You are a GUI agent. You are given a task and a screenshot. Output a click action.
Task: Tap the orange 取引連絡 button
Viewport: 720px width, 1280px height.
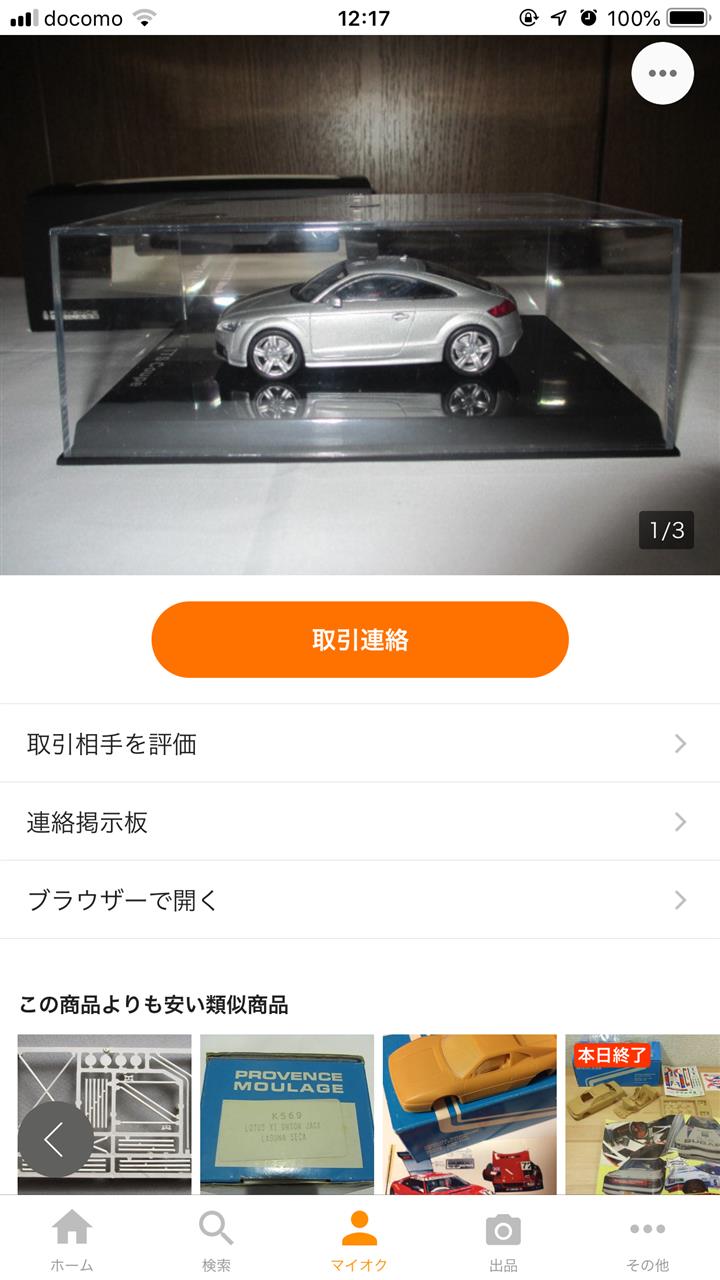pos(360,640)
